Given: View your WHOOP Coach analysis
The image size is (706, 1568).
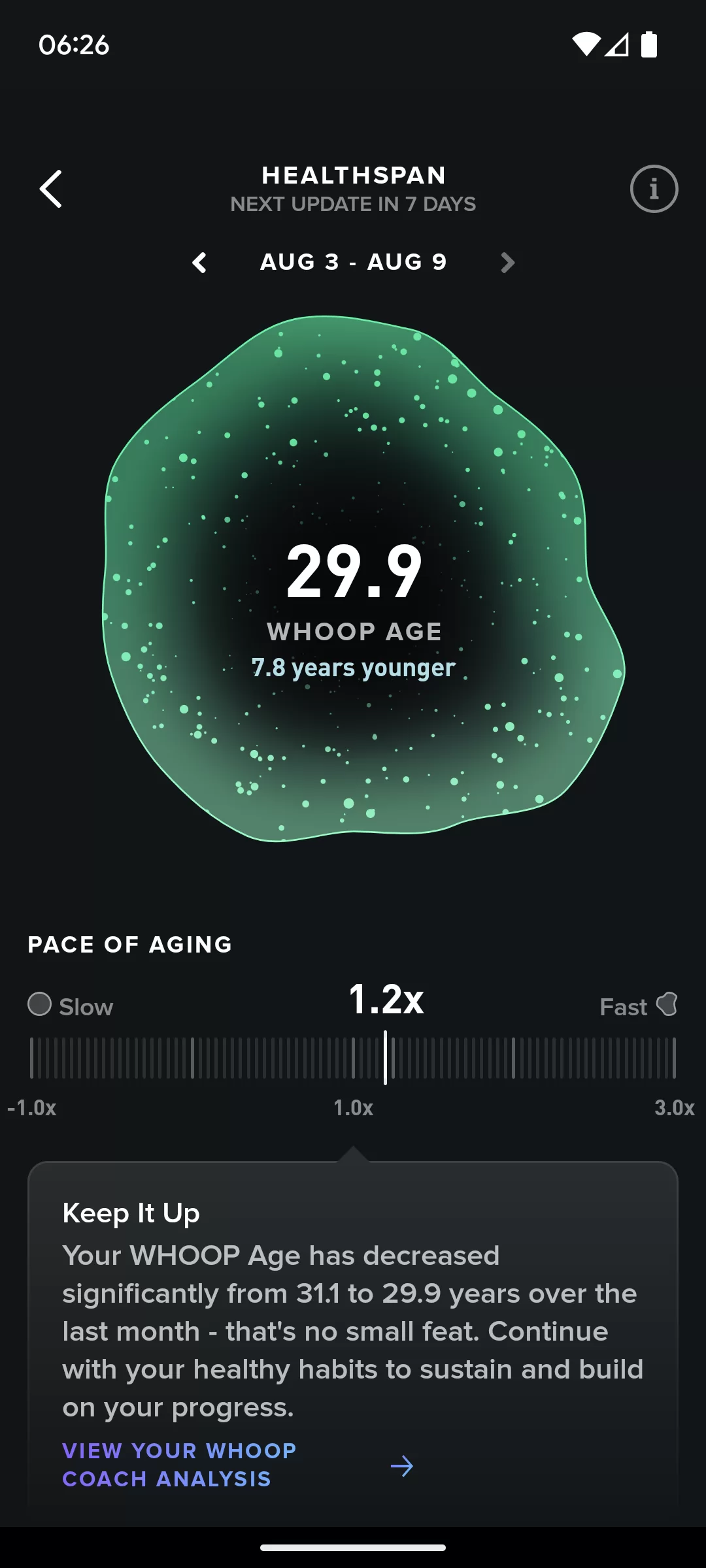Looking at the screenshot, I should 238,1465.
